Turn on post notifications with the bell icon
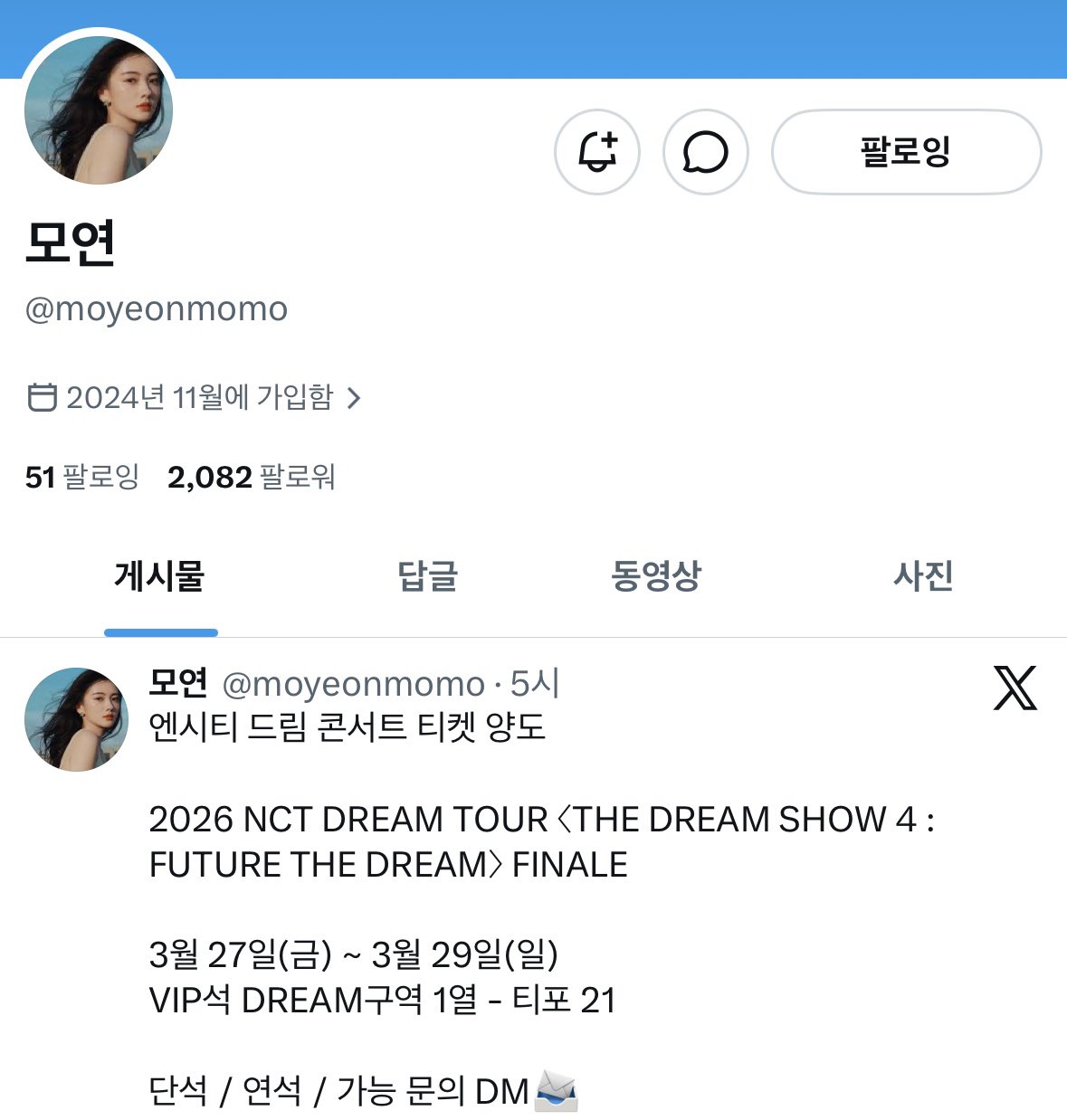Screen dimensions: 1067x1120 point(597,152)
